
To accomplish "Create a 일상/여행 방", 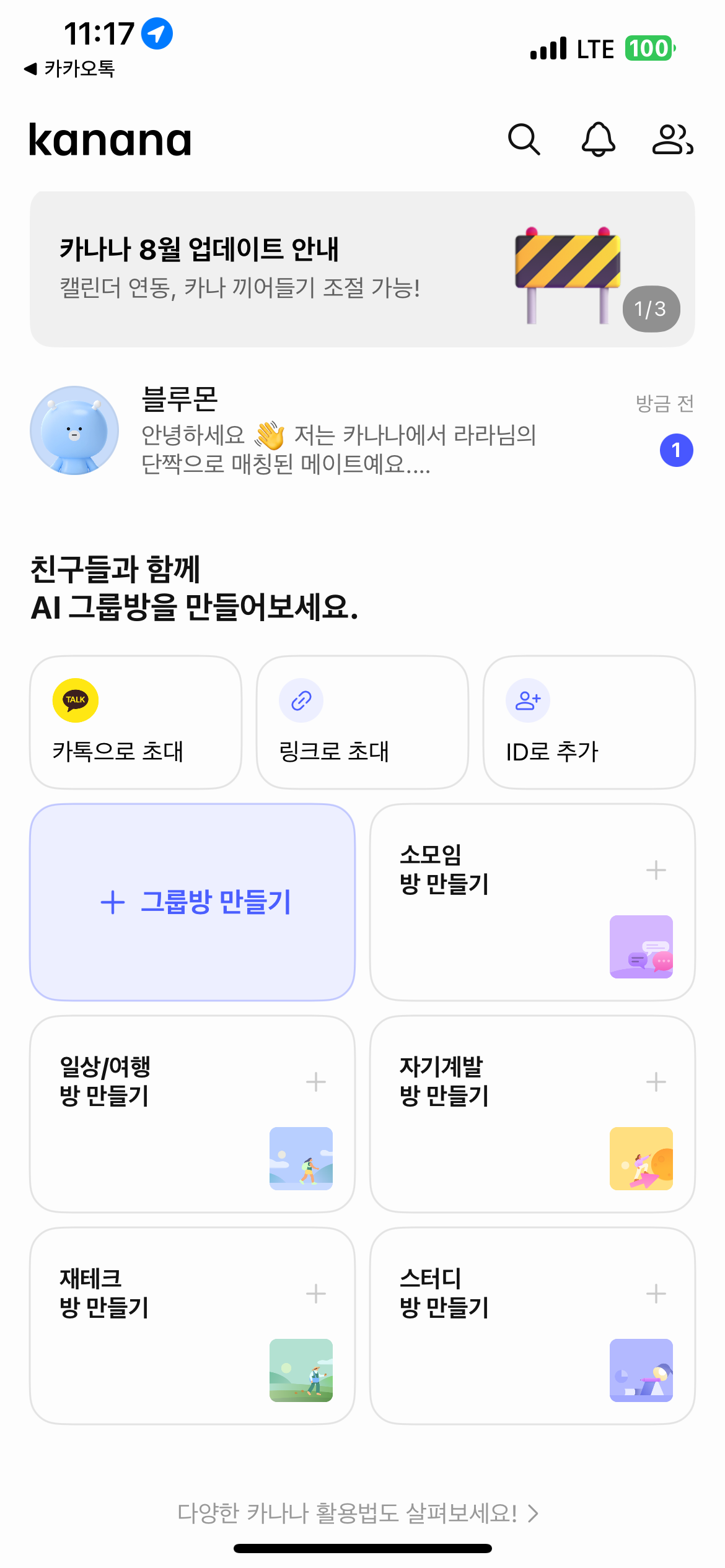I will click(x=193, y=1113).
